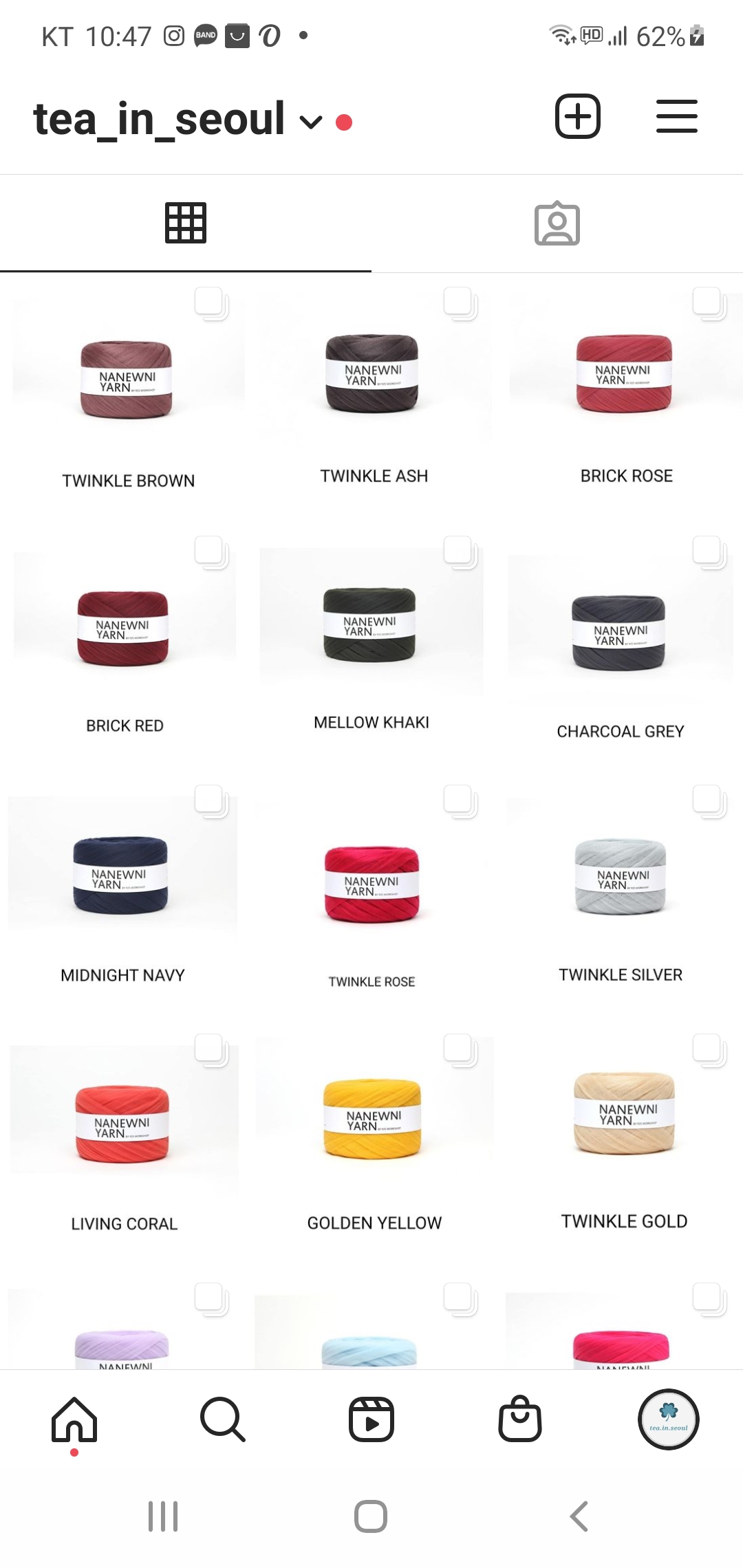The image size is (743, 1568).
Task: Open the TWINKLE BROWN yarn post
Action: coord(124,398)
